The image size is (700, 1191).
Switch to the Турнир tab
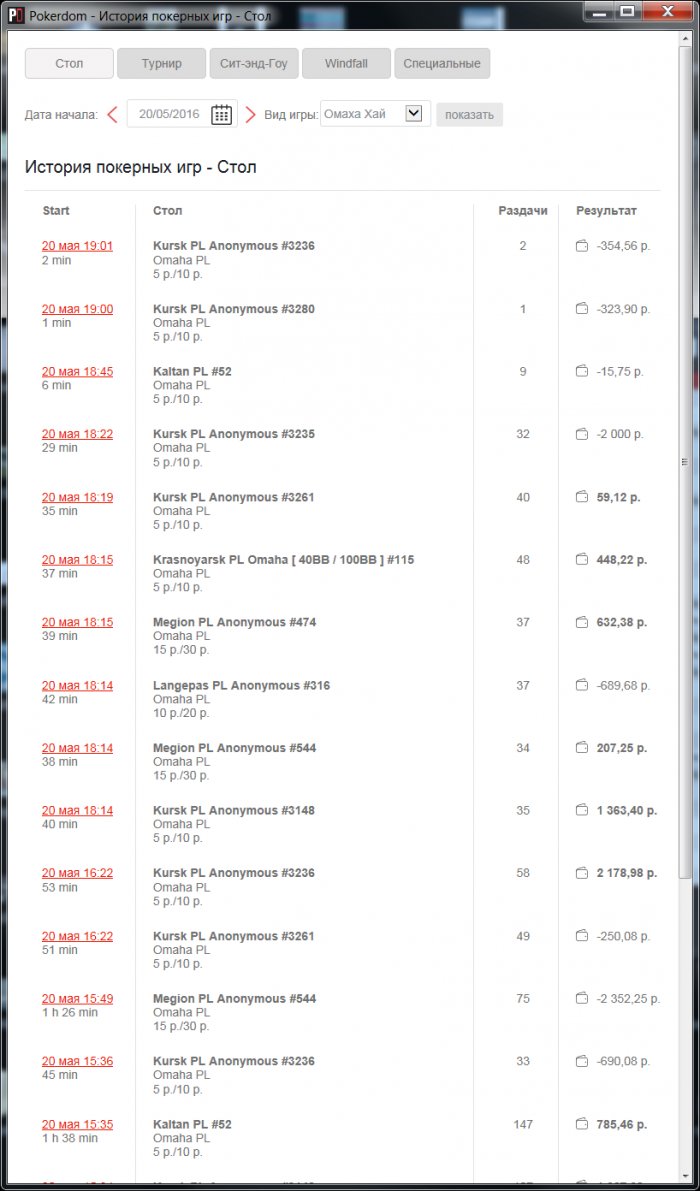tap(161, 64)
